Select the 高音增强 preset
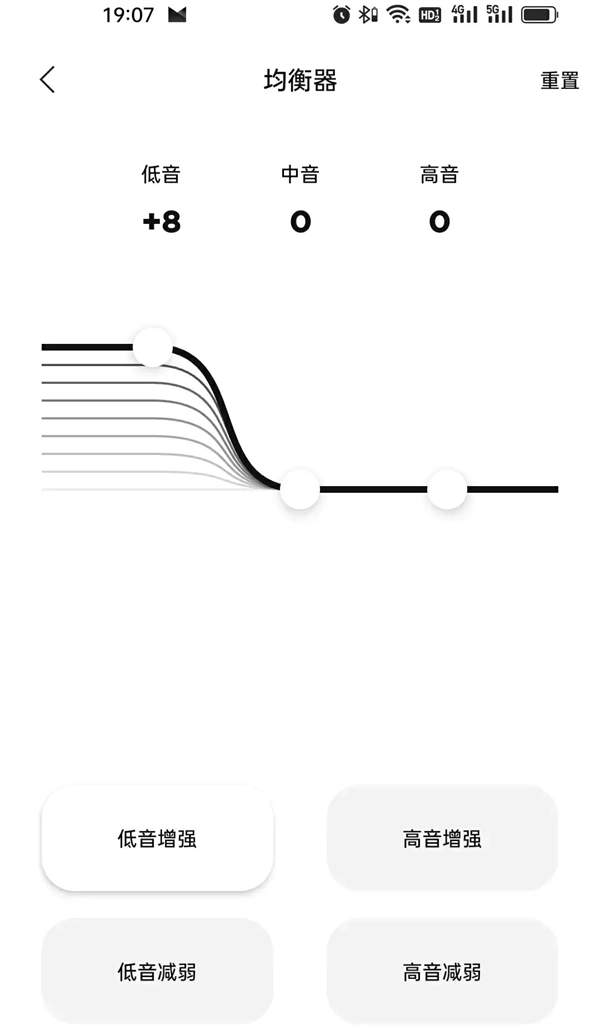This screenshot has height=1030, width=600. tap(442, 838)
